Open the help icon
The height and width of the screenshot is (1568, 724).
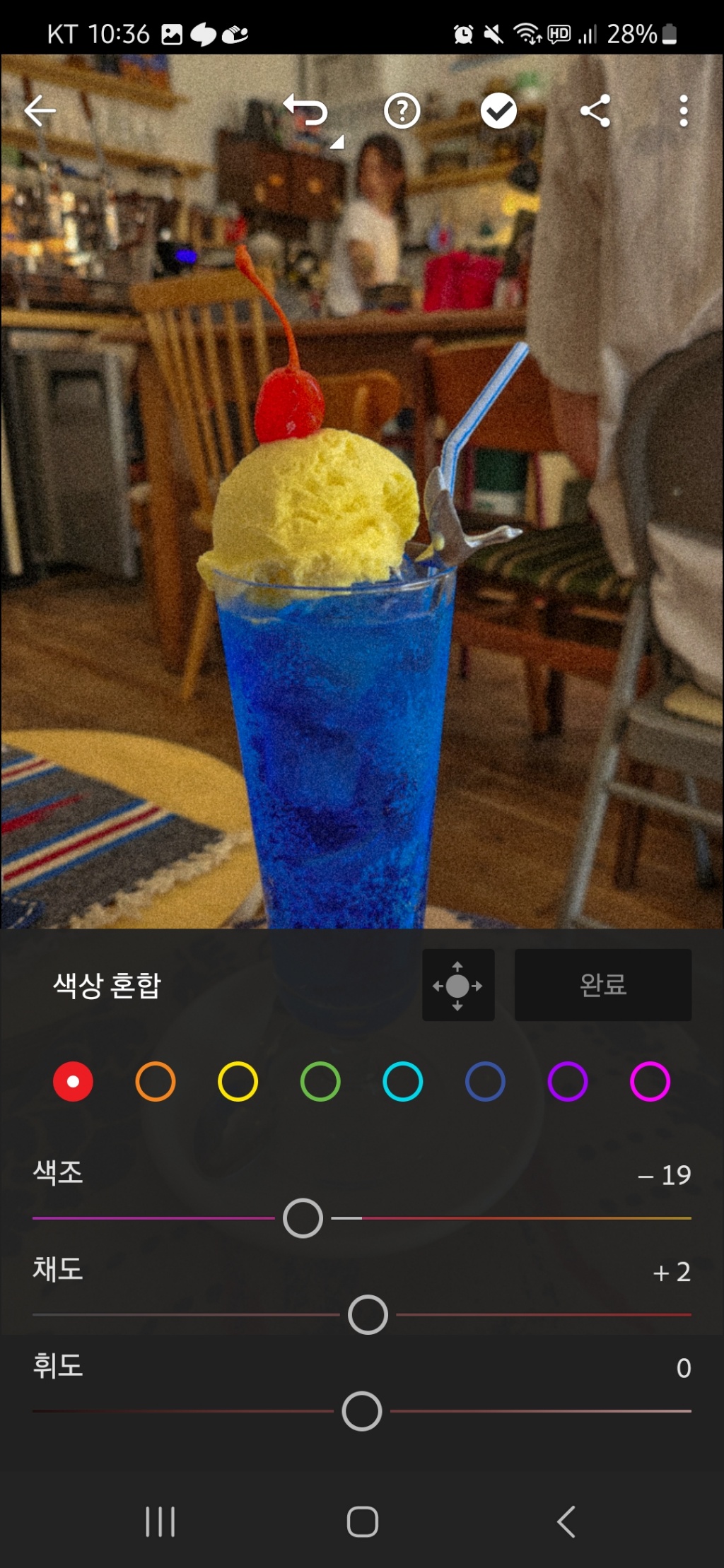point(403,111)
